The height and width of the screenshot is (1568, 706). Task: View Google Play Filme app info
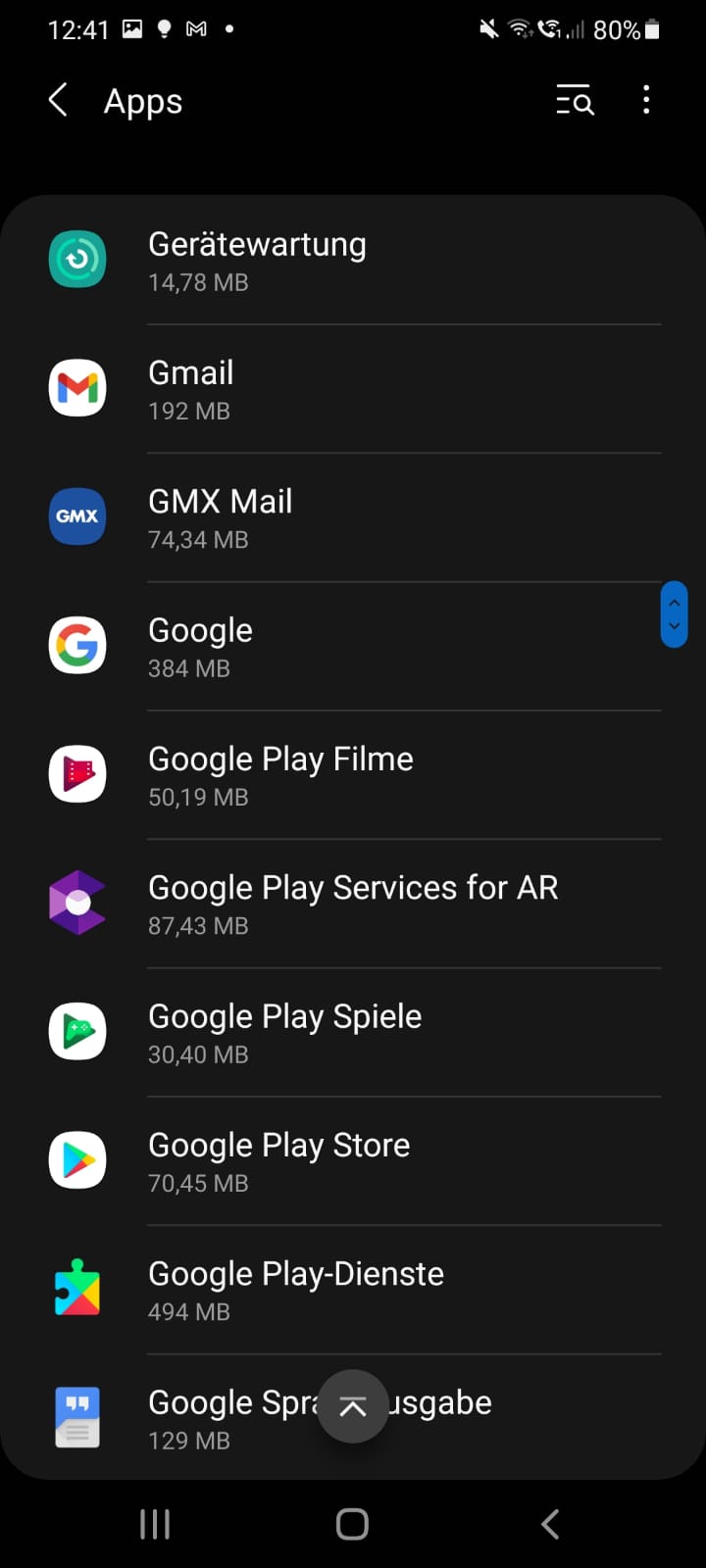353,775
